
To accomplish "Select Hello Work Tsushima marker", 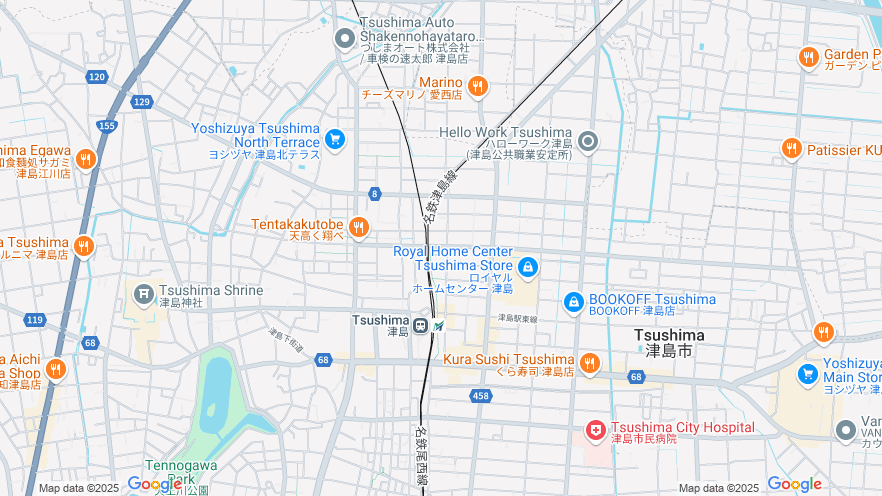I will click(588, 141).
